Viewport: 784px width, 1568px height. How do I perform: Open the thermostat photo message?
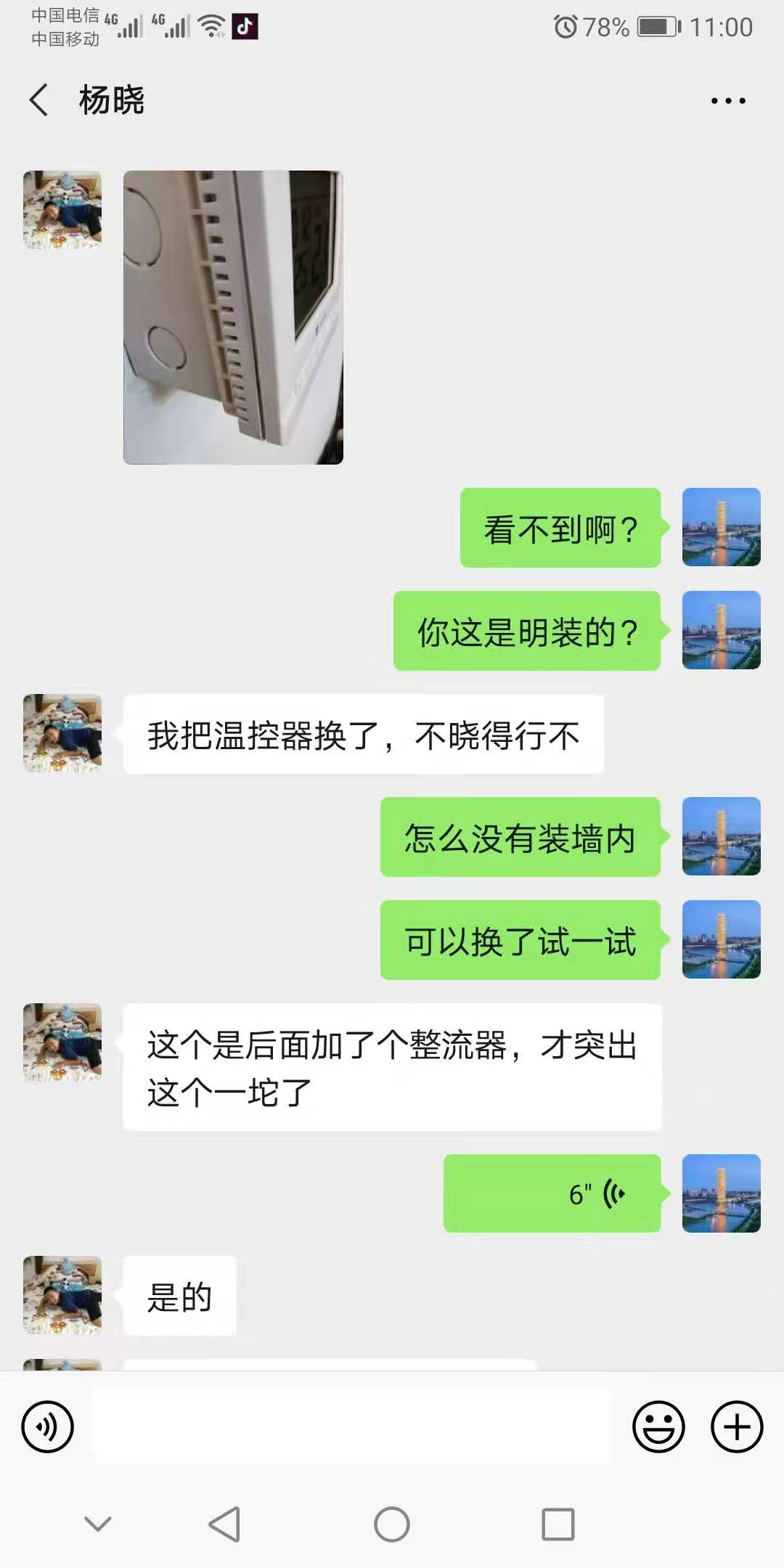(233, 317)
